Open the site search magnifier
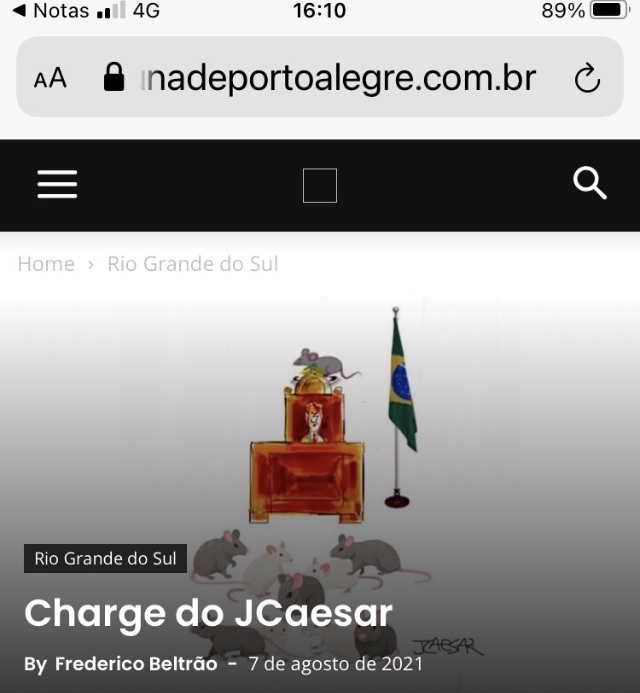 [x=590, y=184]
